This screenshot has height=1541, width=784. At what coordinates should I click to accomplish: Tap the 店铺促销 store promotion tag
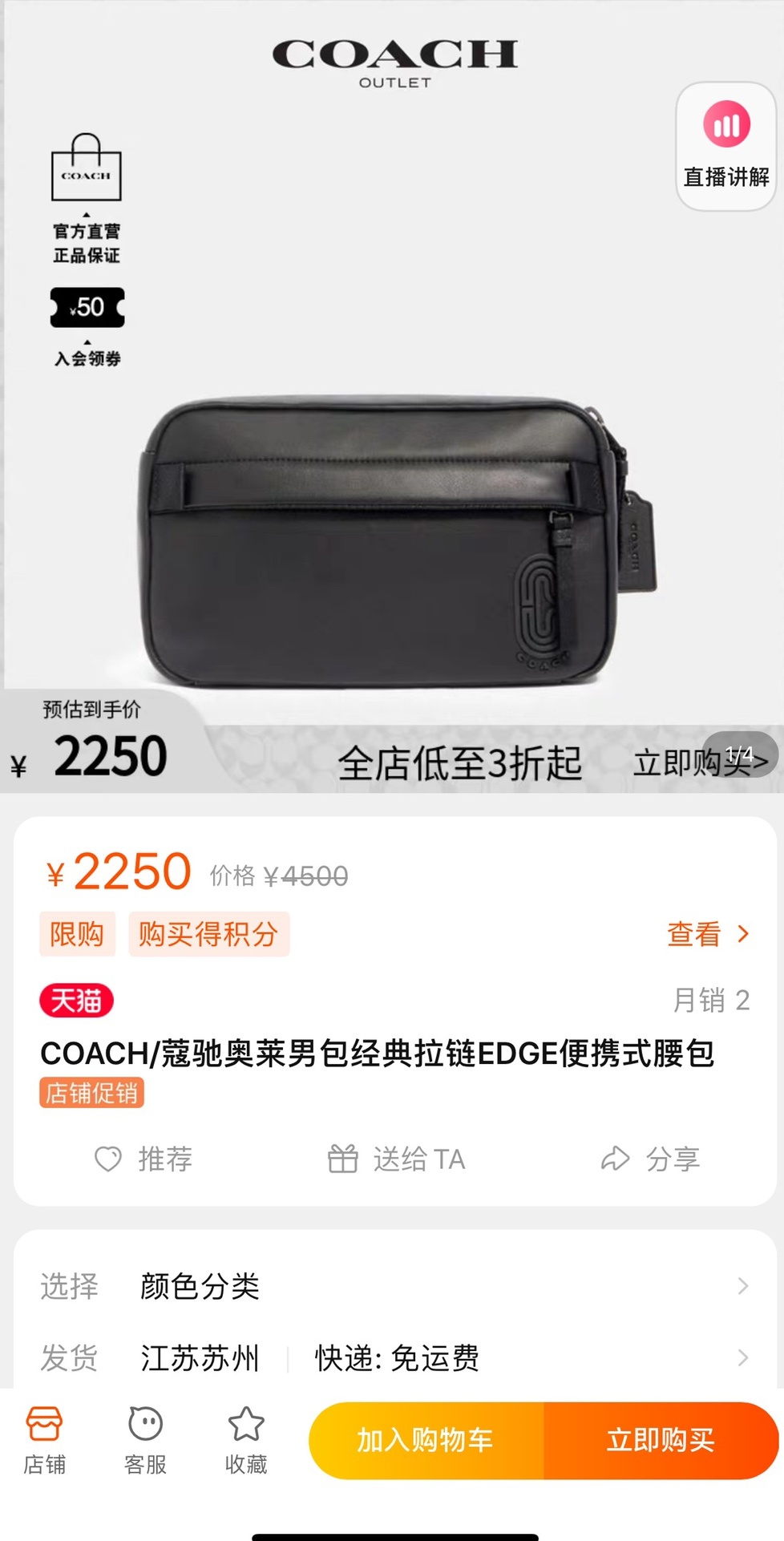click(x=91, y=1093)
